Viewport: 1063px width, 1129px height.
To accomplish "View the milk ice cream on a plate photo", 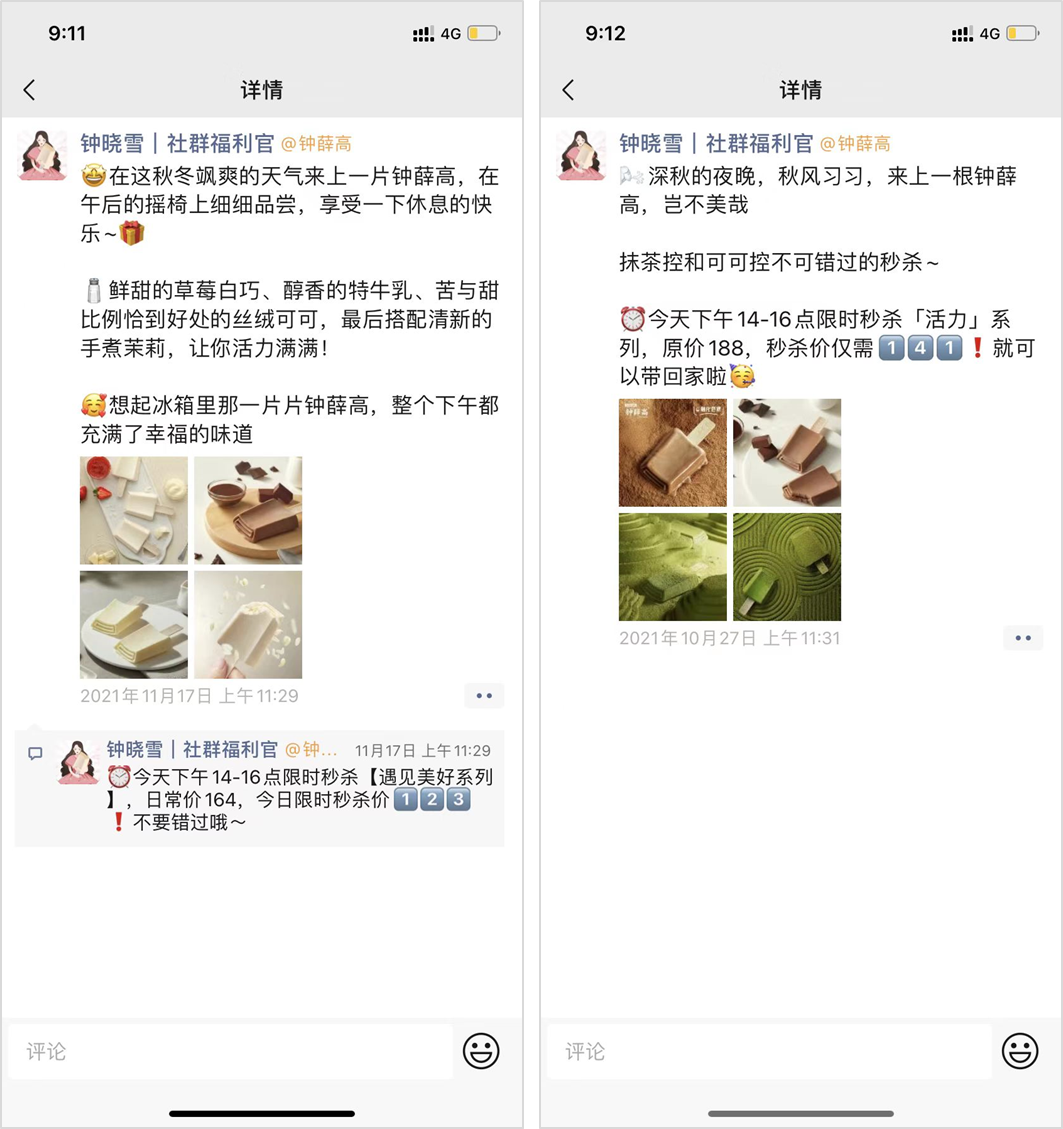I will click(134, 625).
